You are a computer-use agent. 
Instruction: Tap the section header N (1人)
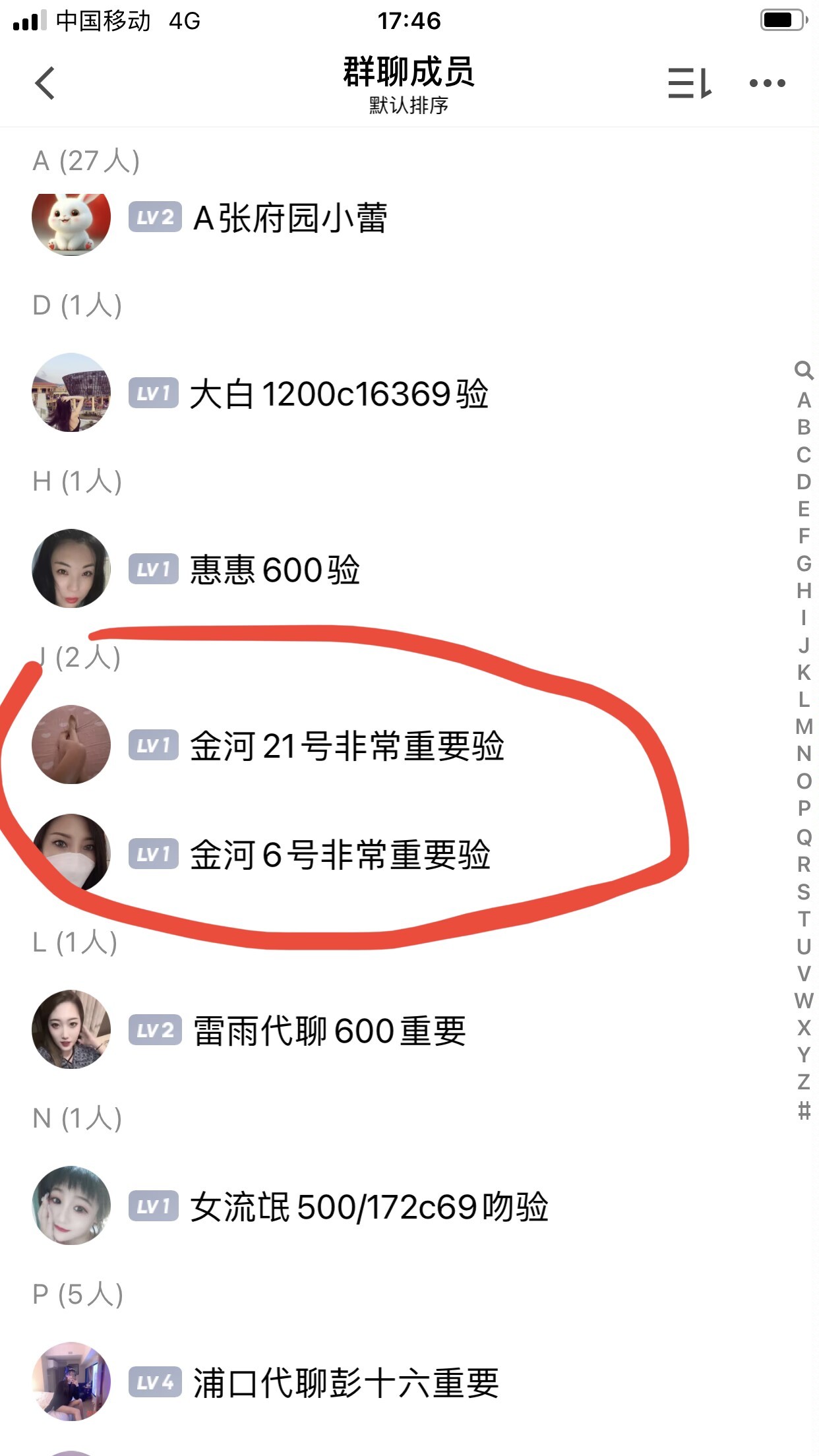78,1118
